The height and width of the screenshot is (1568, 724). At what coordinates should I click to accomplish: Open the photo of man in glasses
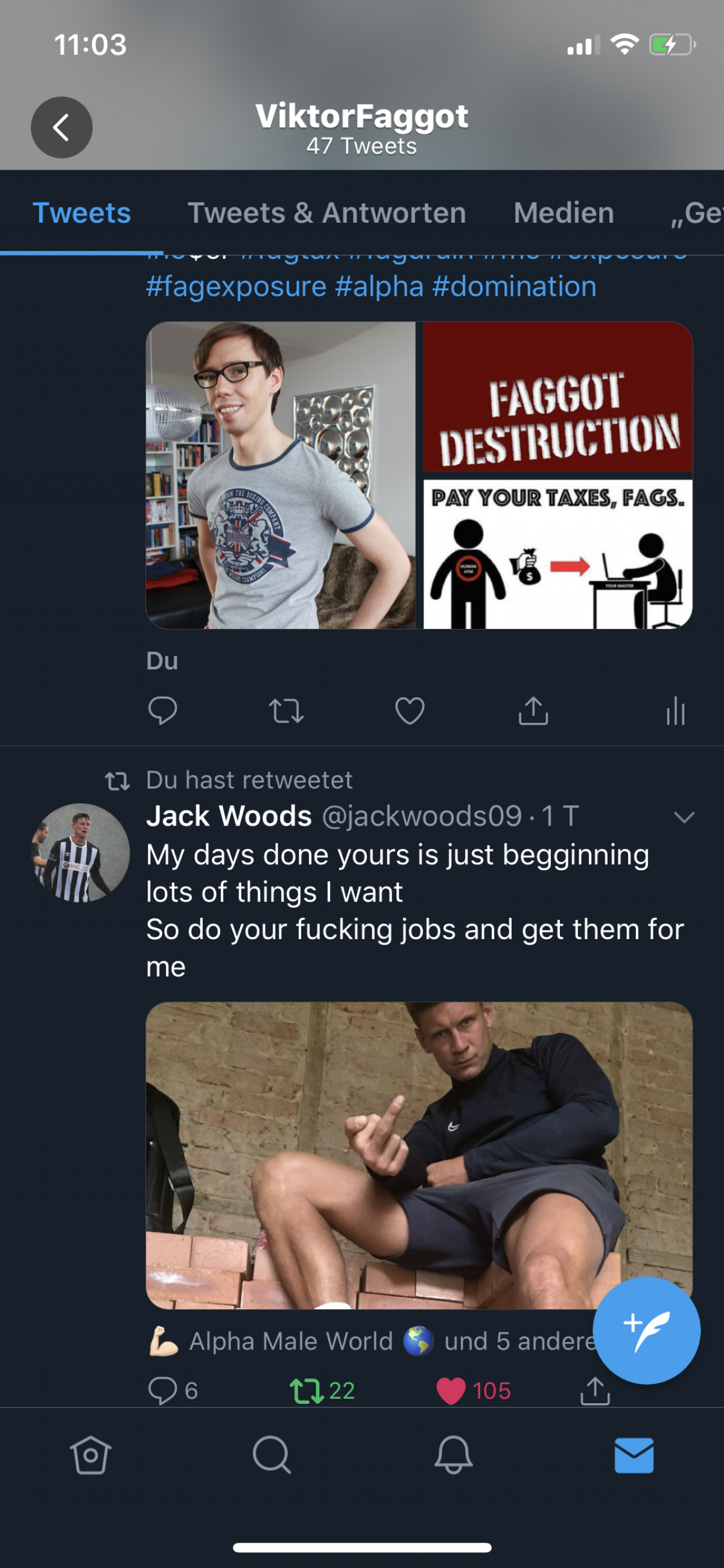[x=281, y=475]
